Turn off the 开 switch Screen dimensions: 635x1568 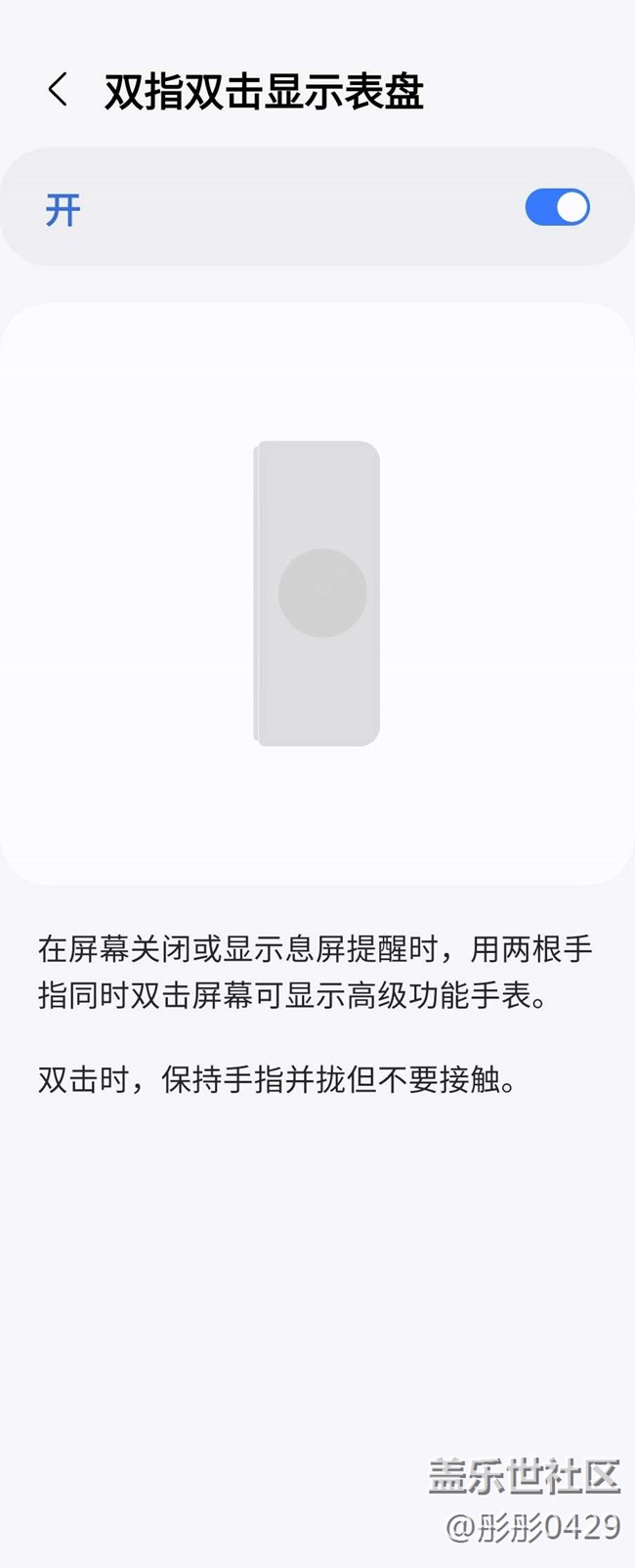557,207
